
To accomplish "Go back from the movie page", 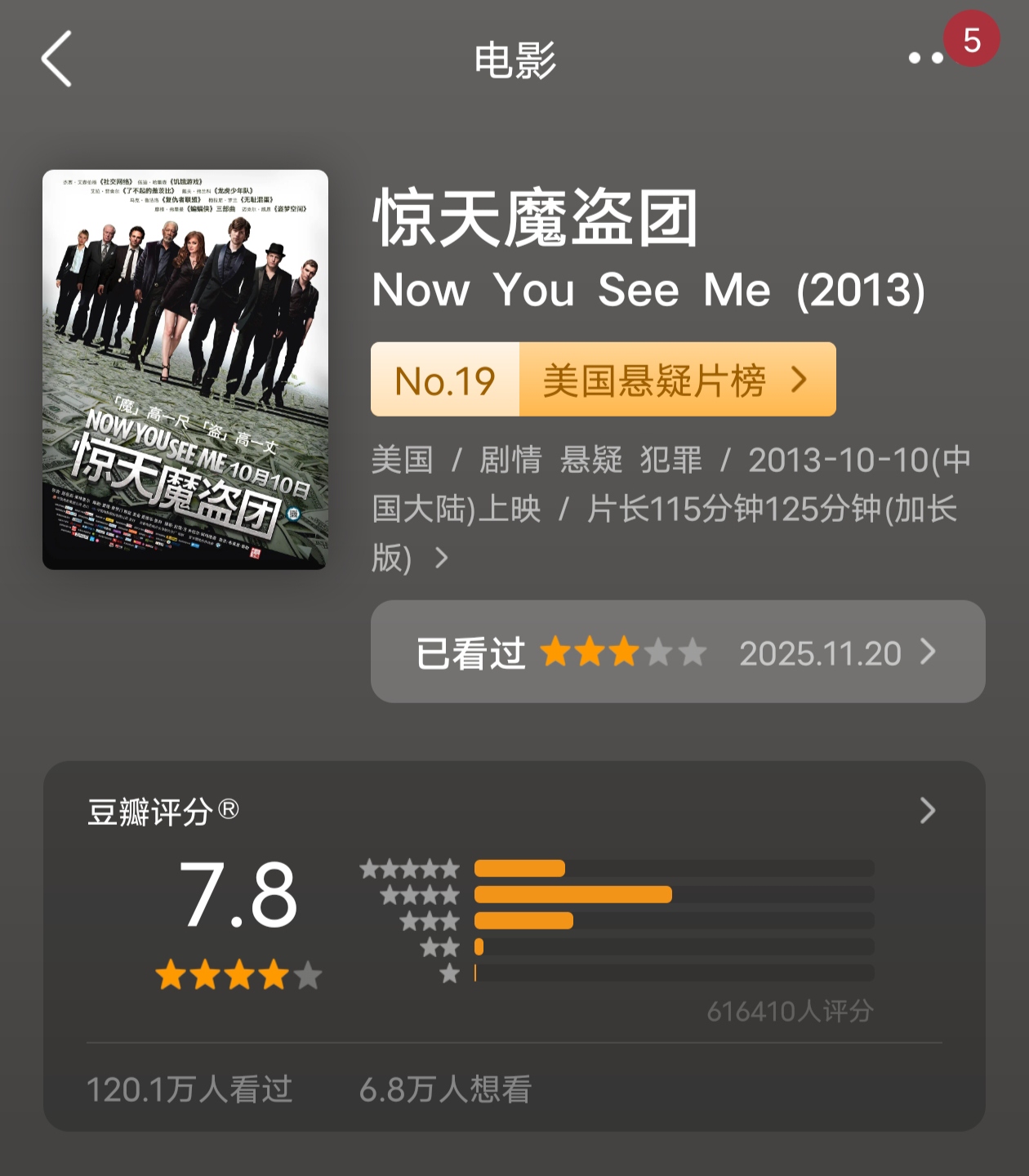I will (56, 59).
